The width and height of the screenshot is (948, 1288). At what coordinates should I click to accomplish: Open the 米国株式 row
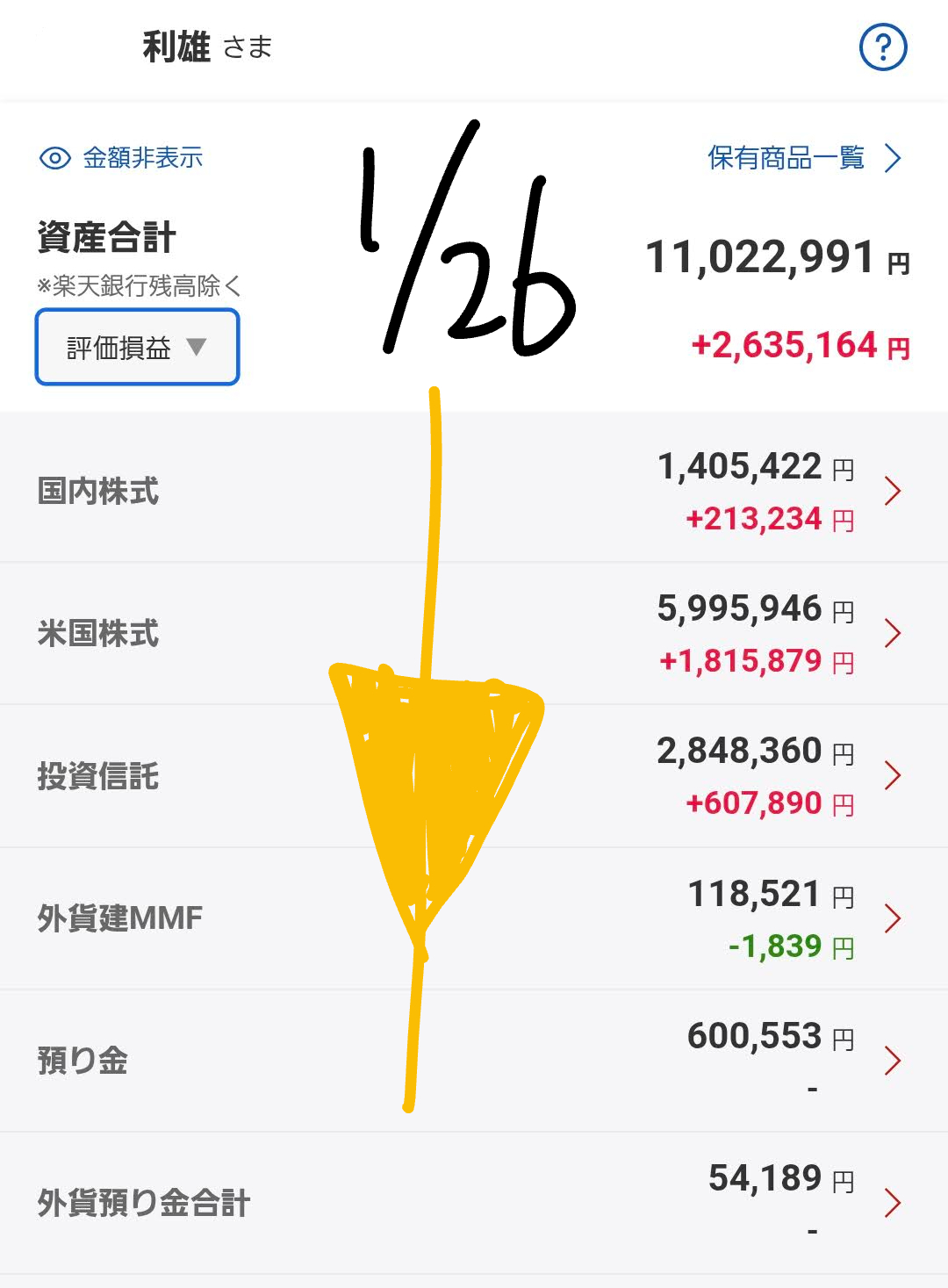coord(474,633)
